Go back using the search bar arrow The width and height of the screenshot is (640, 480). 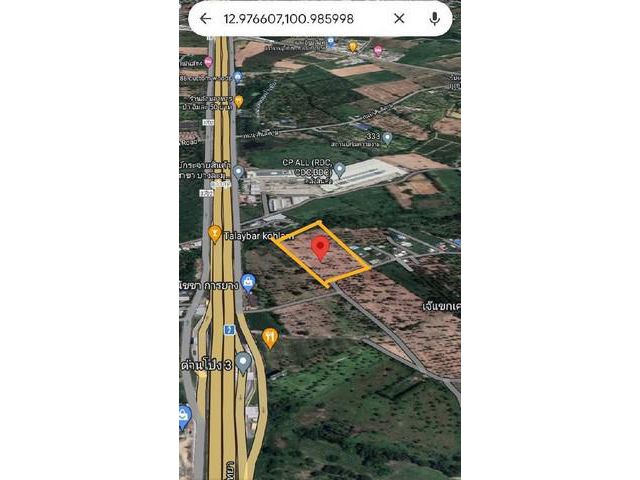click(x=205, y=18)
